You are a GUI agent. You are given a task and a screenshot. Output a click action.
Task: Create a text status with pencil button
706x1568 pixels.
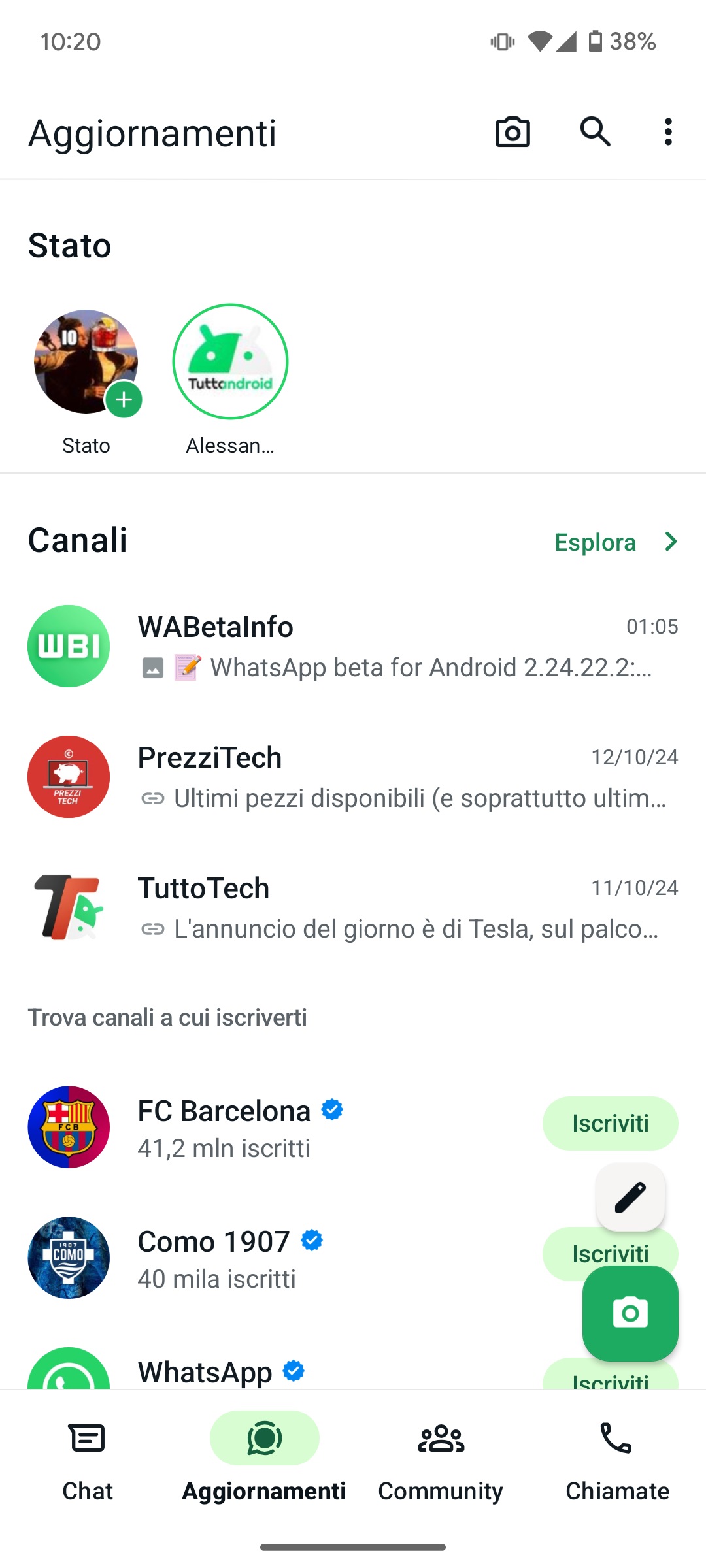coord(630,1197)
